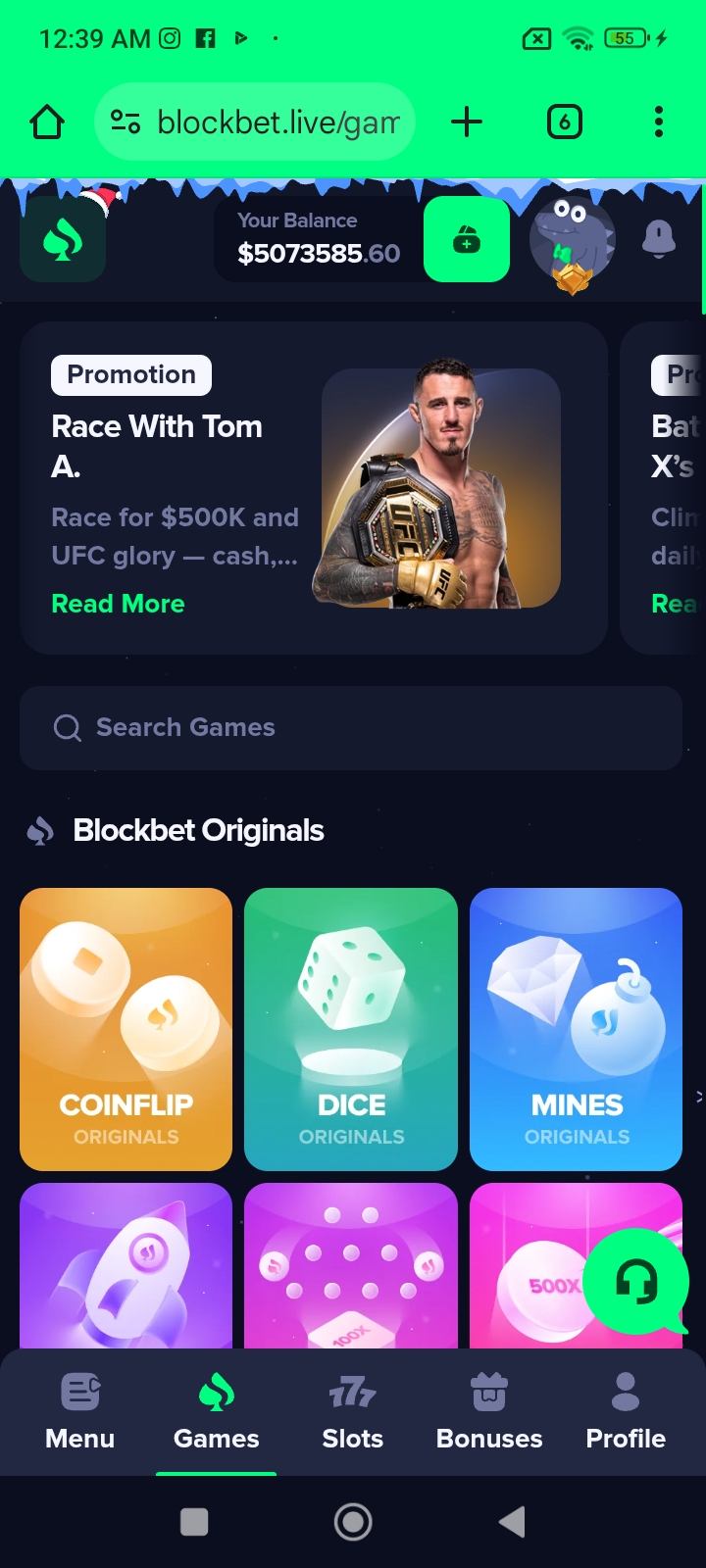Open the browser home page

[x=47, y=122]
